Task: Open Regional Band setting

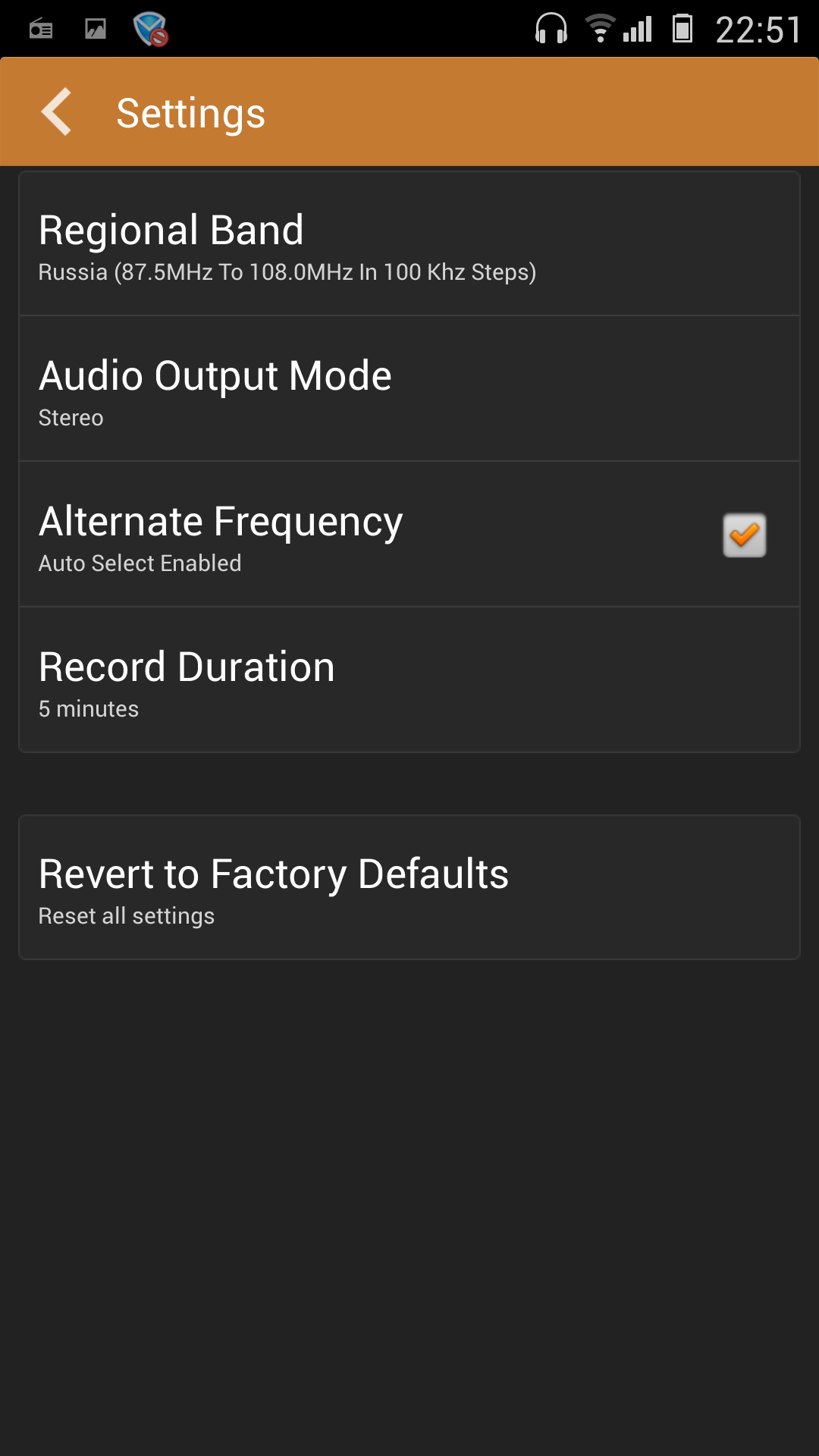Action: coord(409,244)
